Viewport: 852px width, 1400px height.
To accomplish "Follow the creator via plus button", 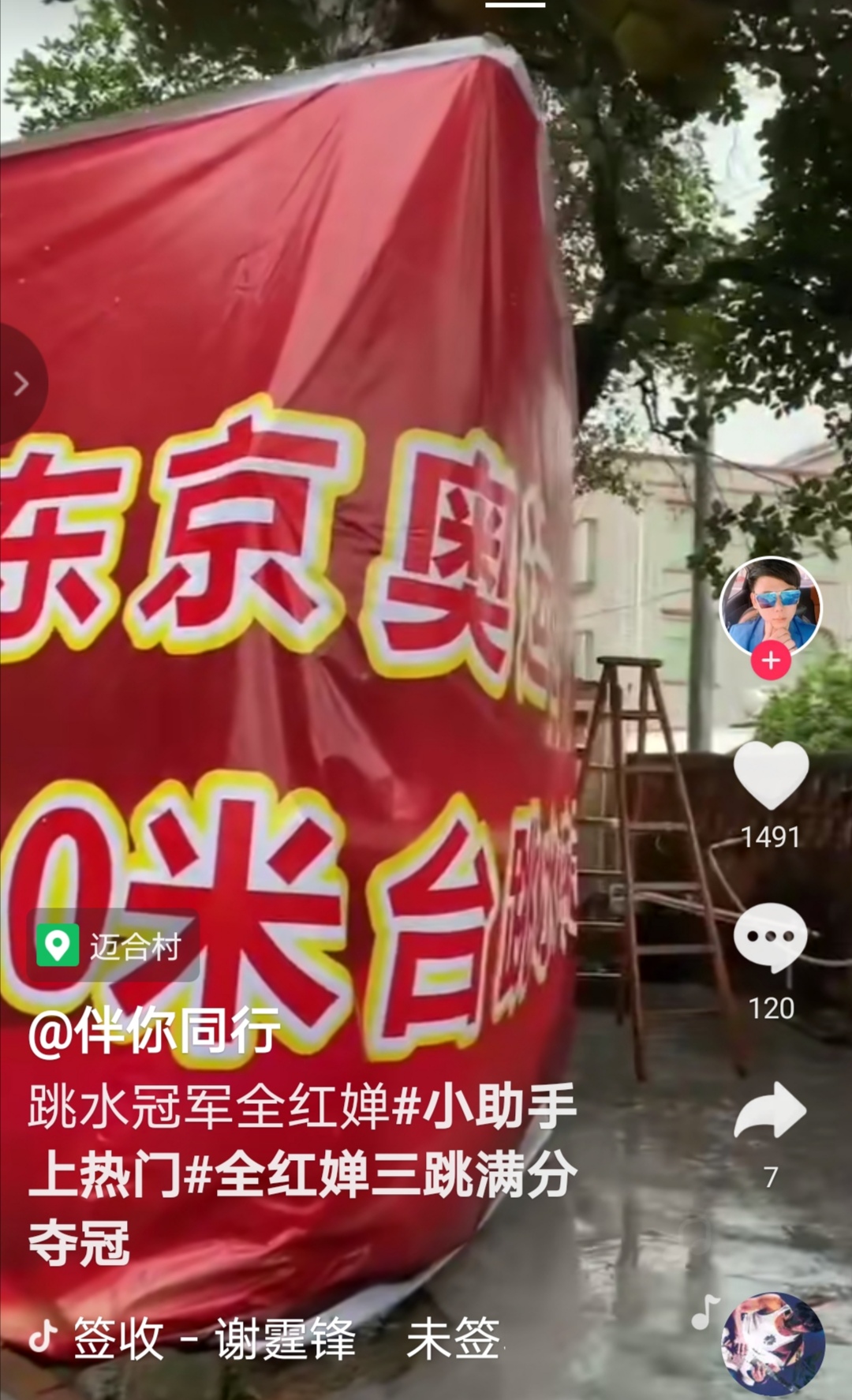I will tap(771, 661).
